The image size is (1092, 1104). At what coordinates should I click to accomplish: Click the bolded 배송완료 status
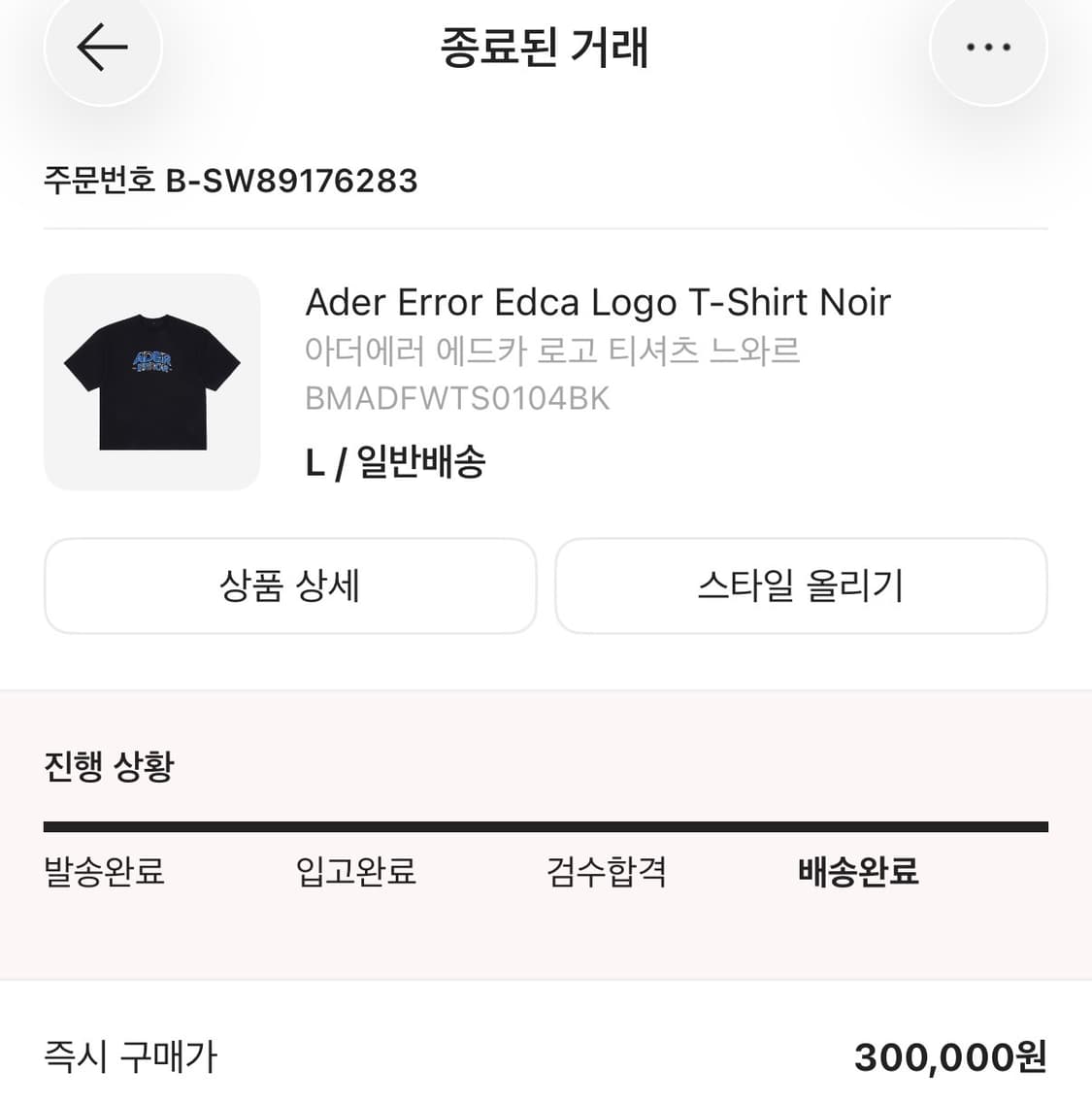point(858,873)
